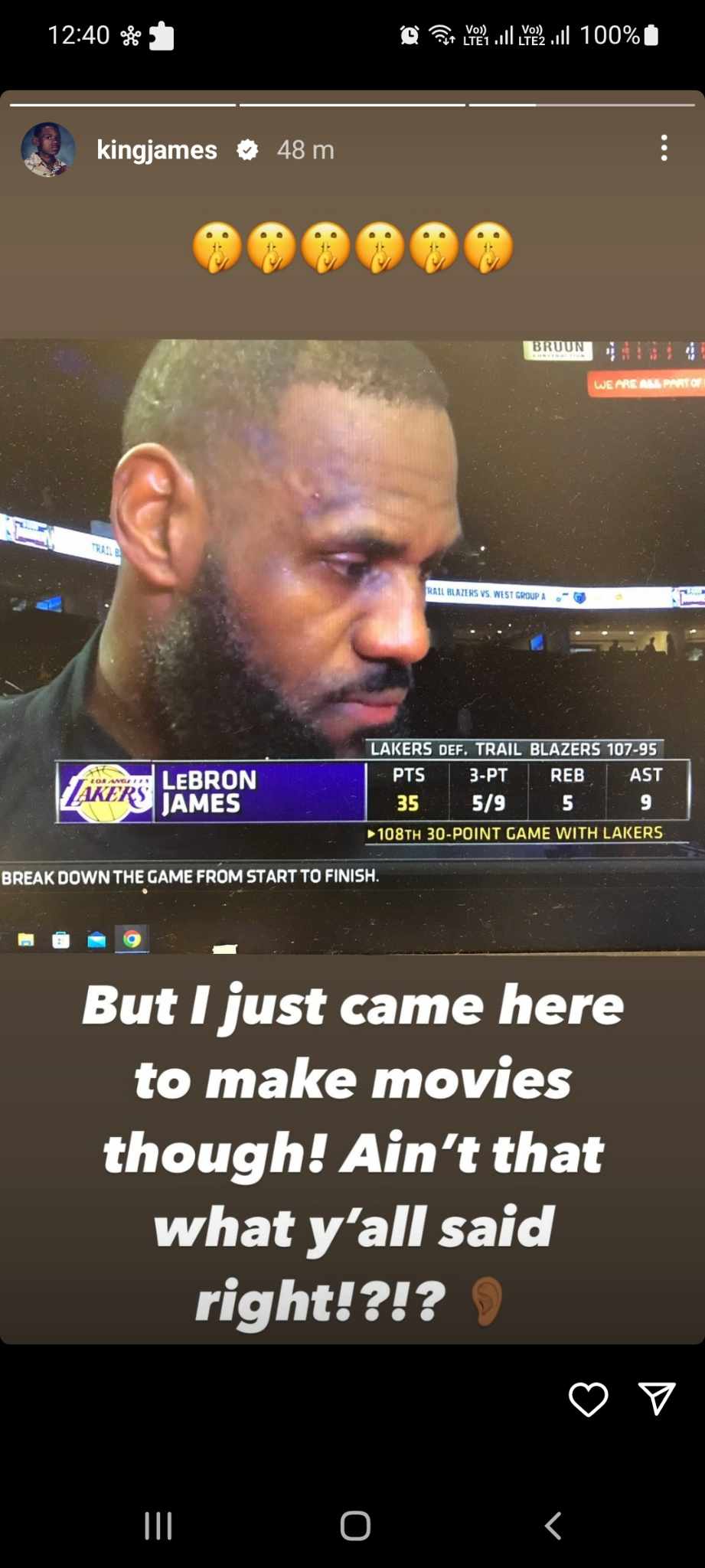Tap the 48 m timestamp
705x1568 pixels.
coord(305,150)
